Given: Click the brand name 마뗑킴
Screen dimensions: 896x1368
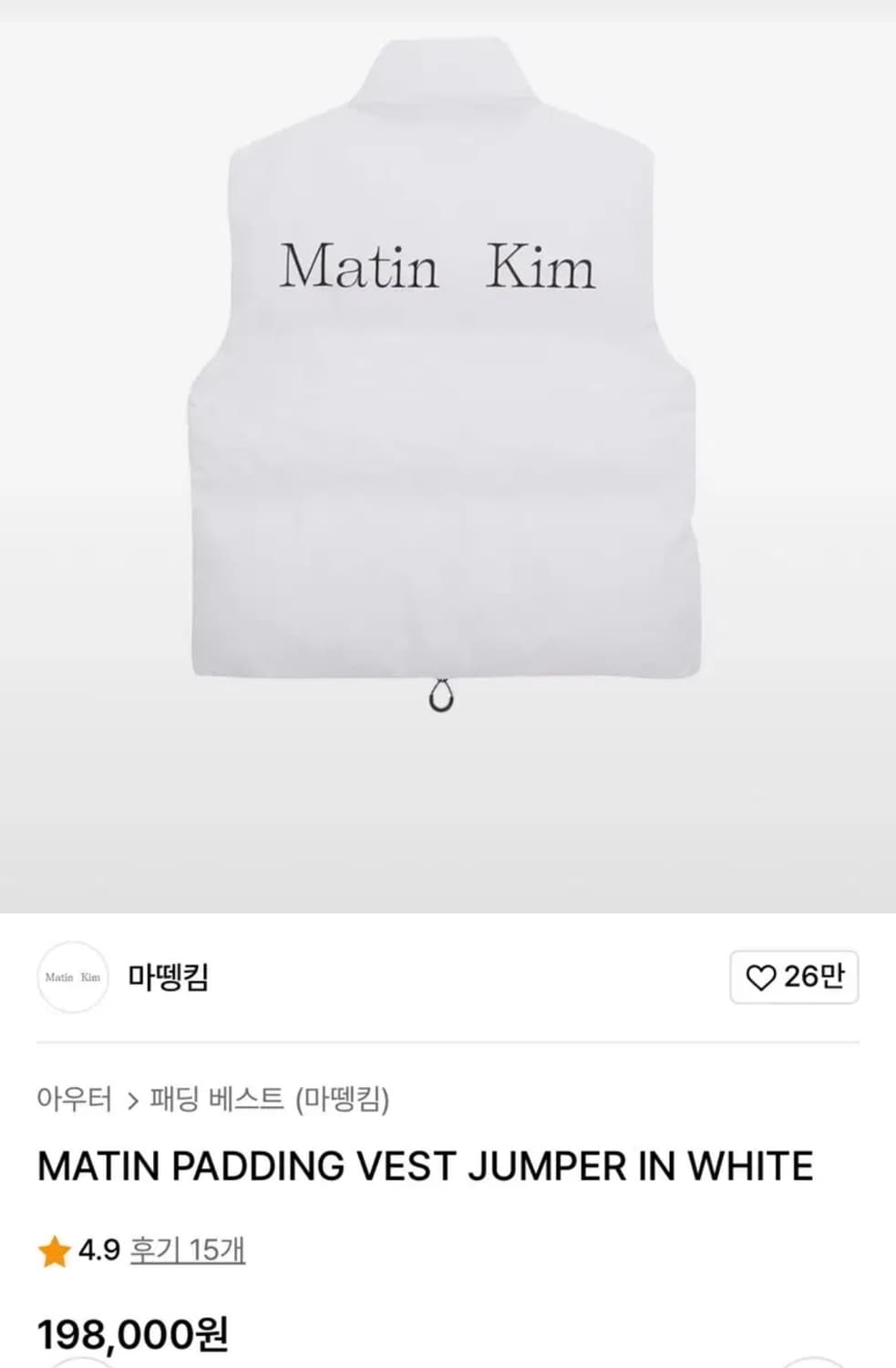Looking at the screenshot, I should pyautogui.click(x=170, y=978).
